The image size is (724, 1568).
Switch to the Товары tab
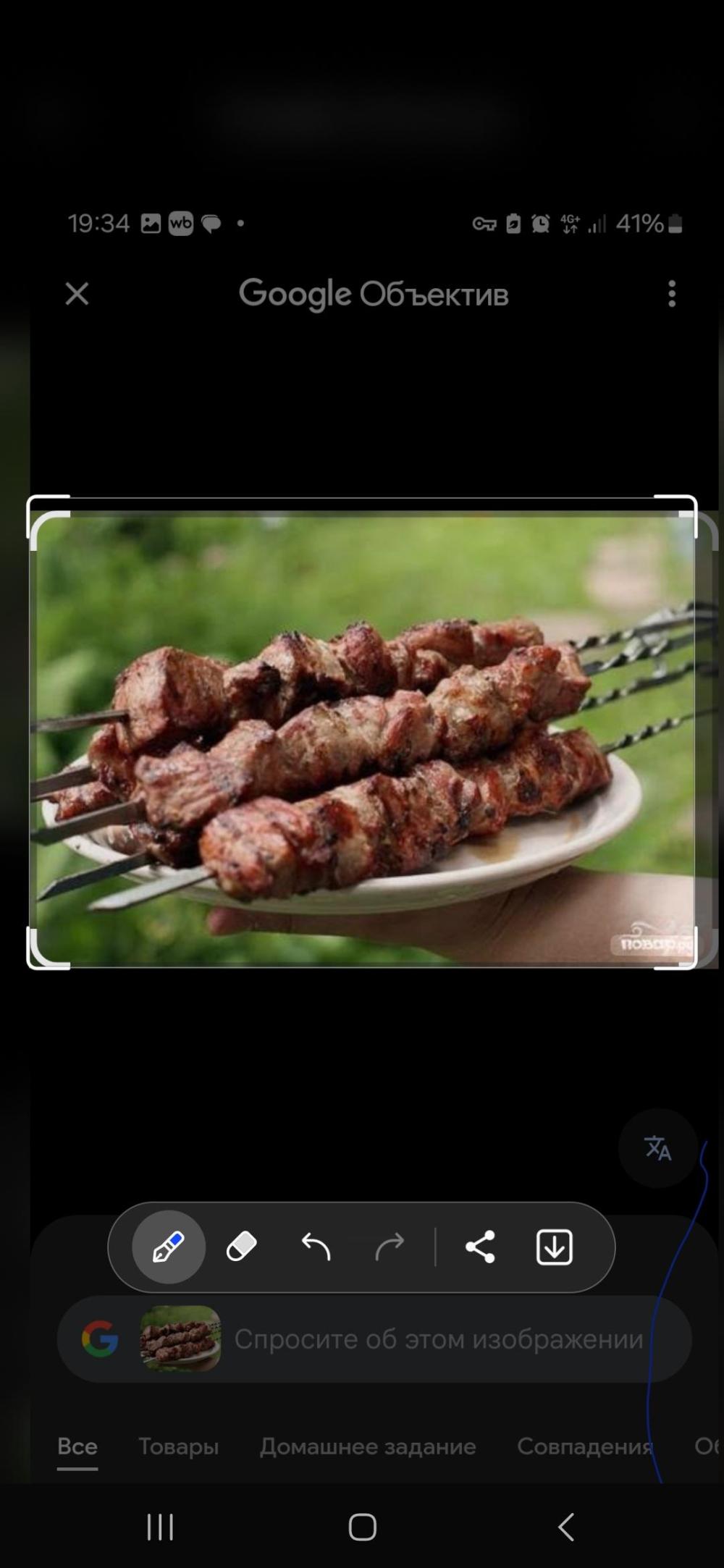(x=178, y=1446)
